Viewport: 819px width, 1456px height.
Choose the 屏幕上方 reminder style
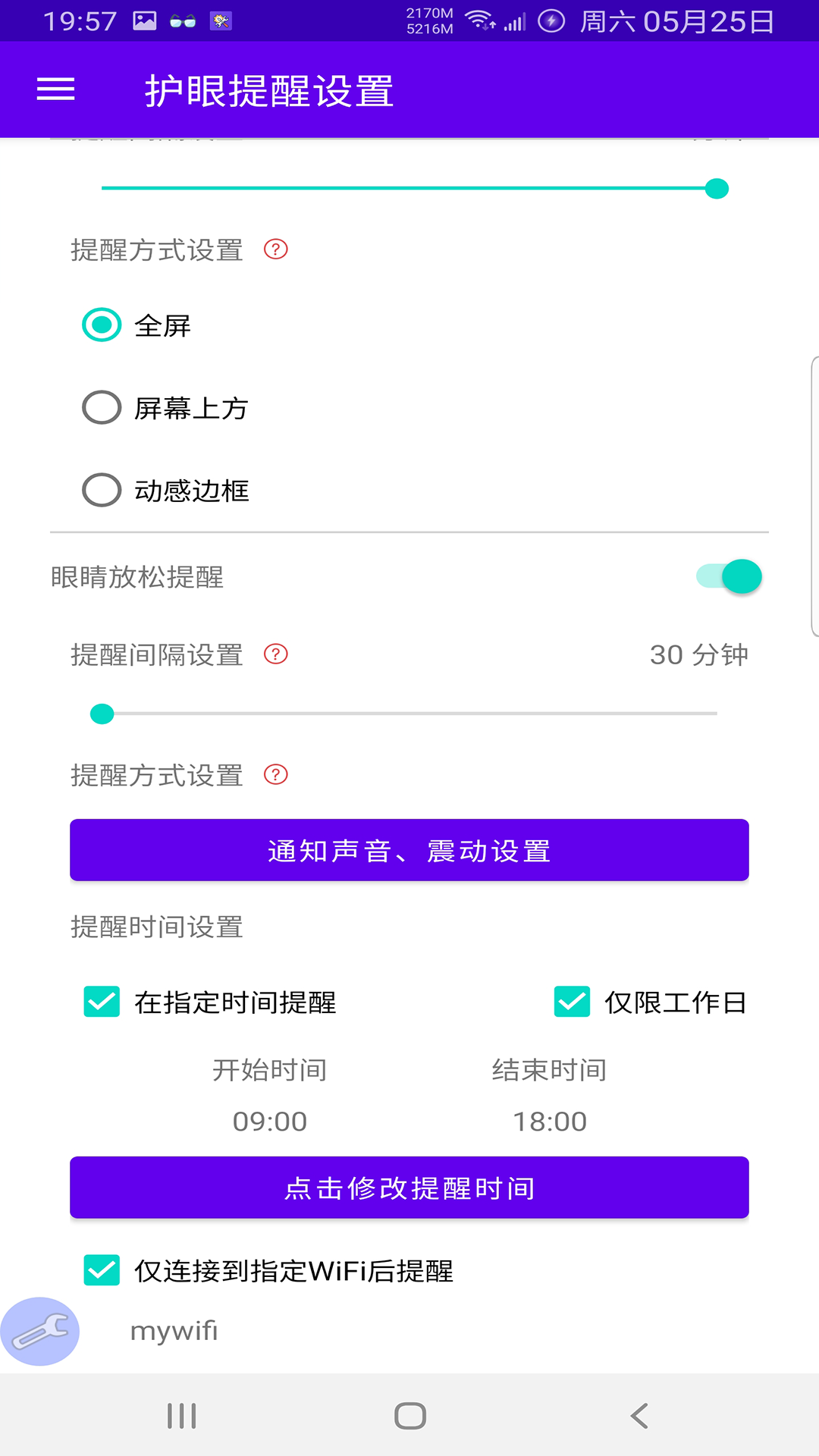(x=102, y=408)
